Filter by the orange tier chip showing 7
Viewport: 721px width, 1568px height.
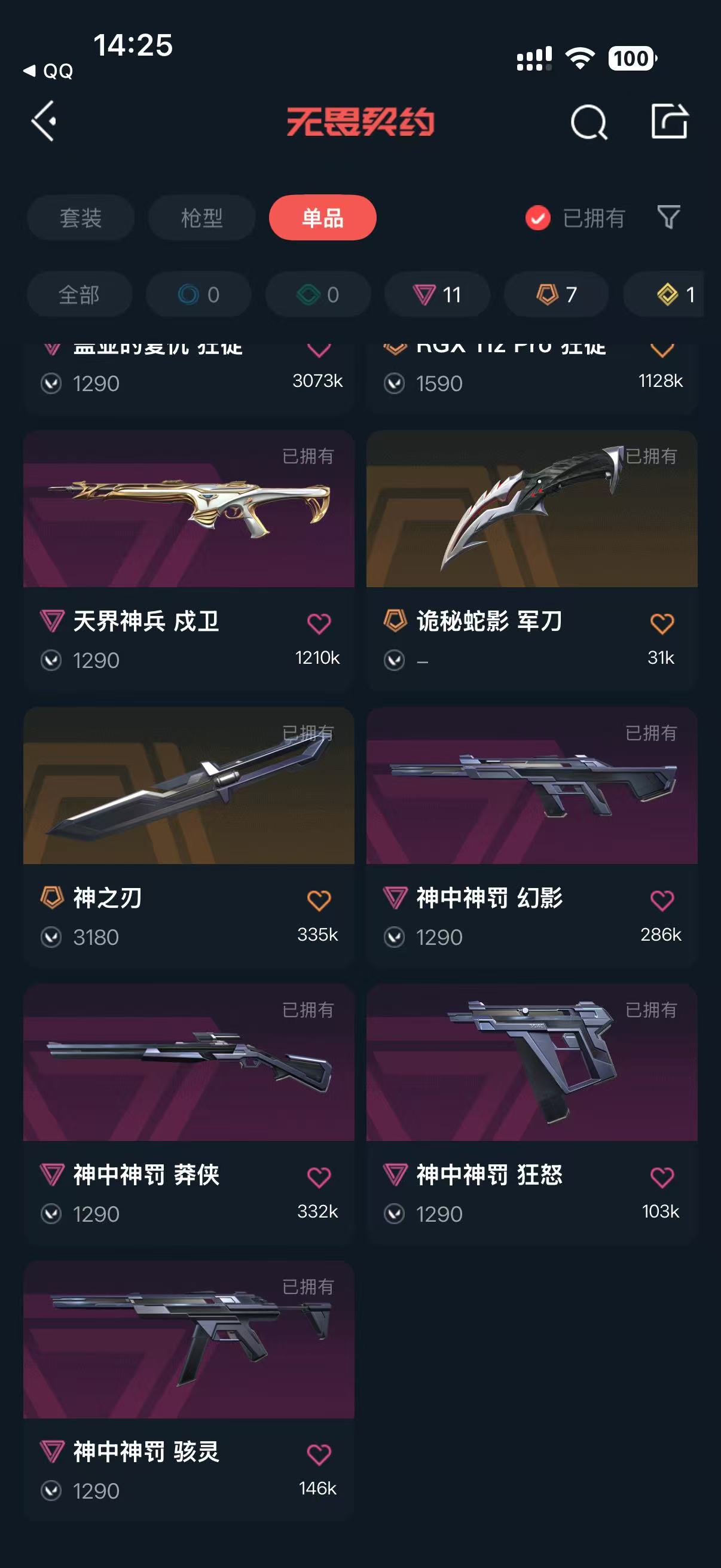tap(556, 295)
